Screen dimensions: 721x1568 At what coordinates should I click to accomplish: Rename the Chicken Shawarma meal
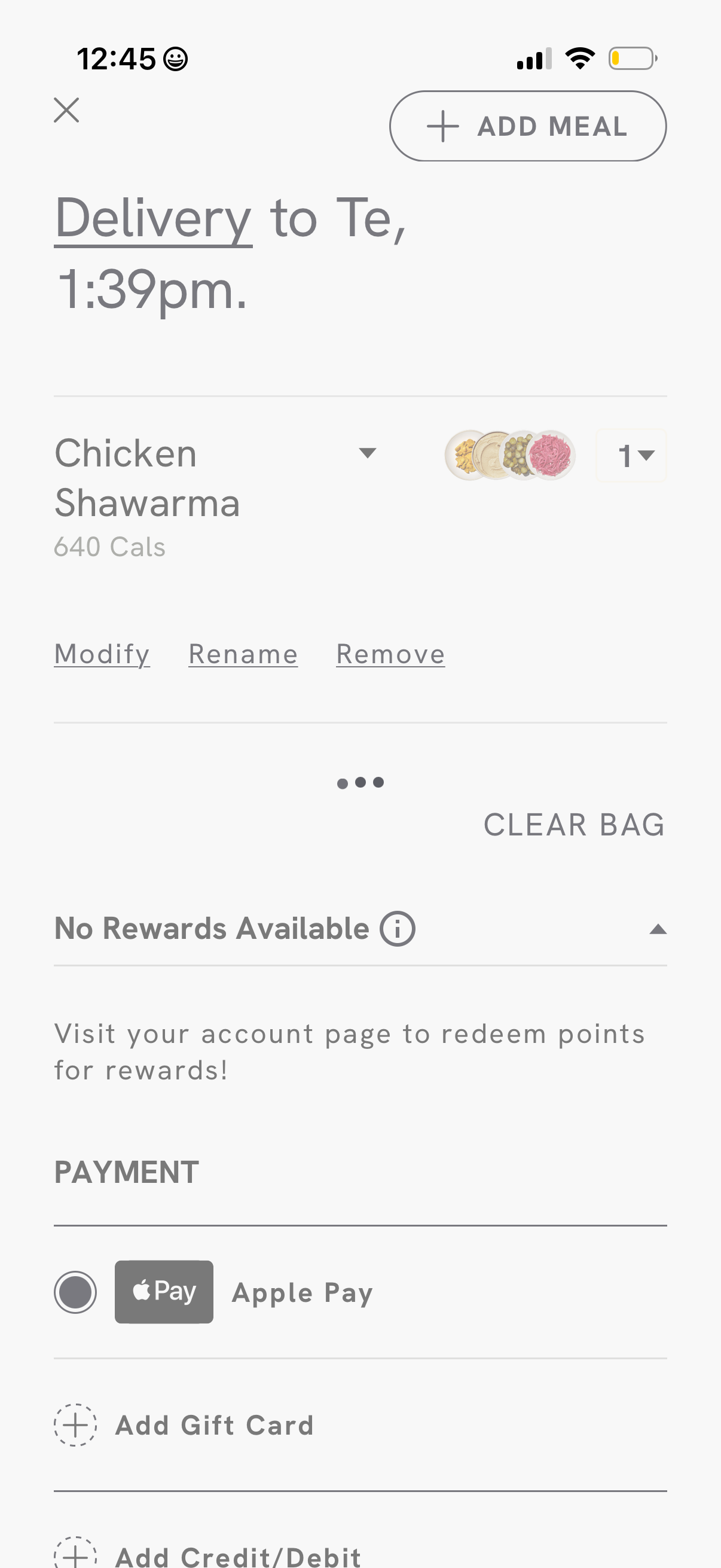(242, 653)
